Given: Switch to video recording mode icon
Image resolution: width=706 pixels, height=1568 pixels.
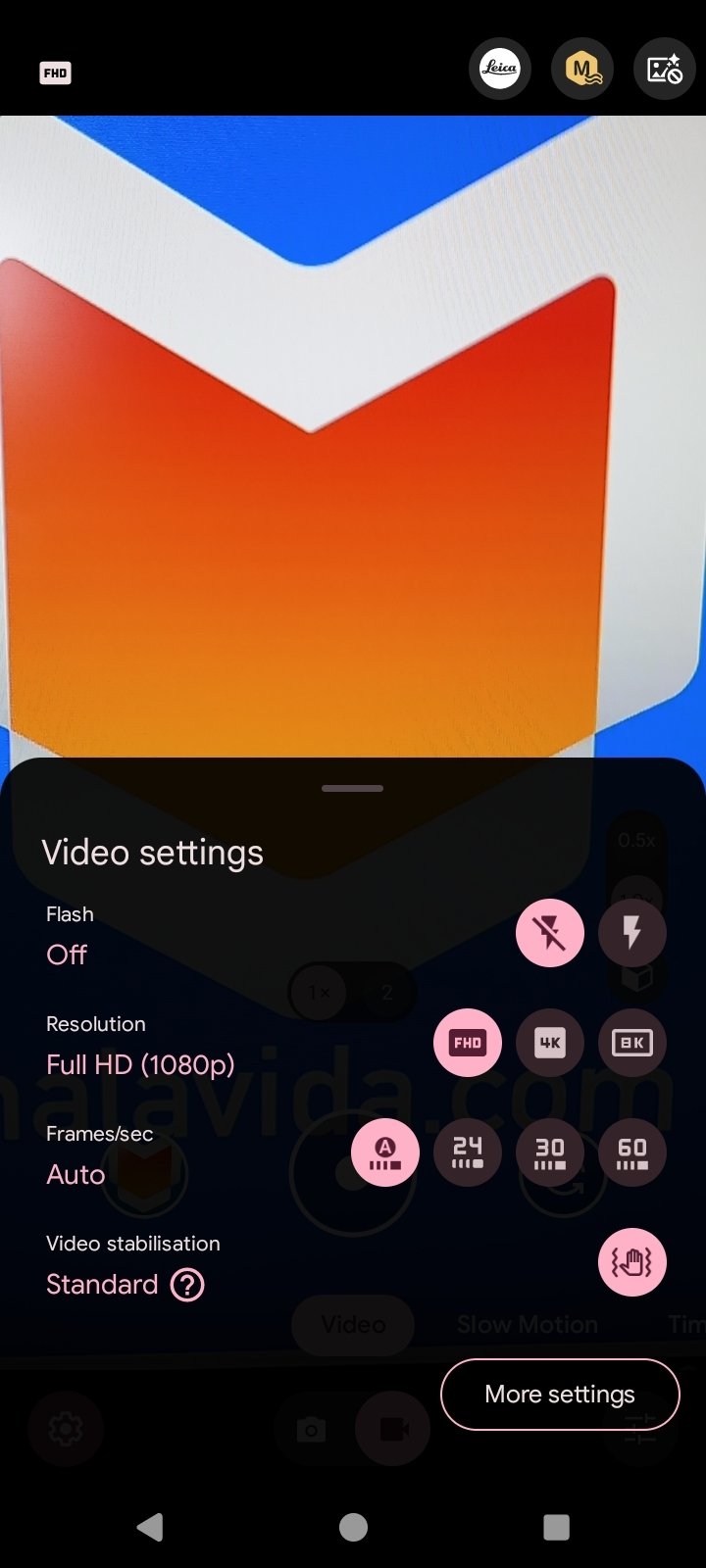Looking at the screenshot, I should pyautogui.click(x=392, y=1429).
